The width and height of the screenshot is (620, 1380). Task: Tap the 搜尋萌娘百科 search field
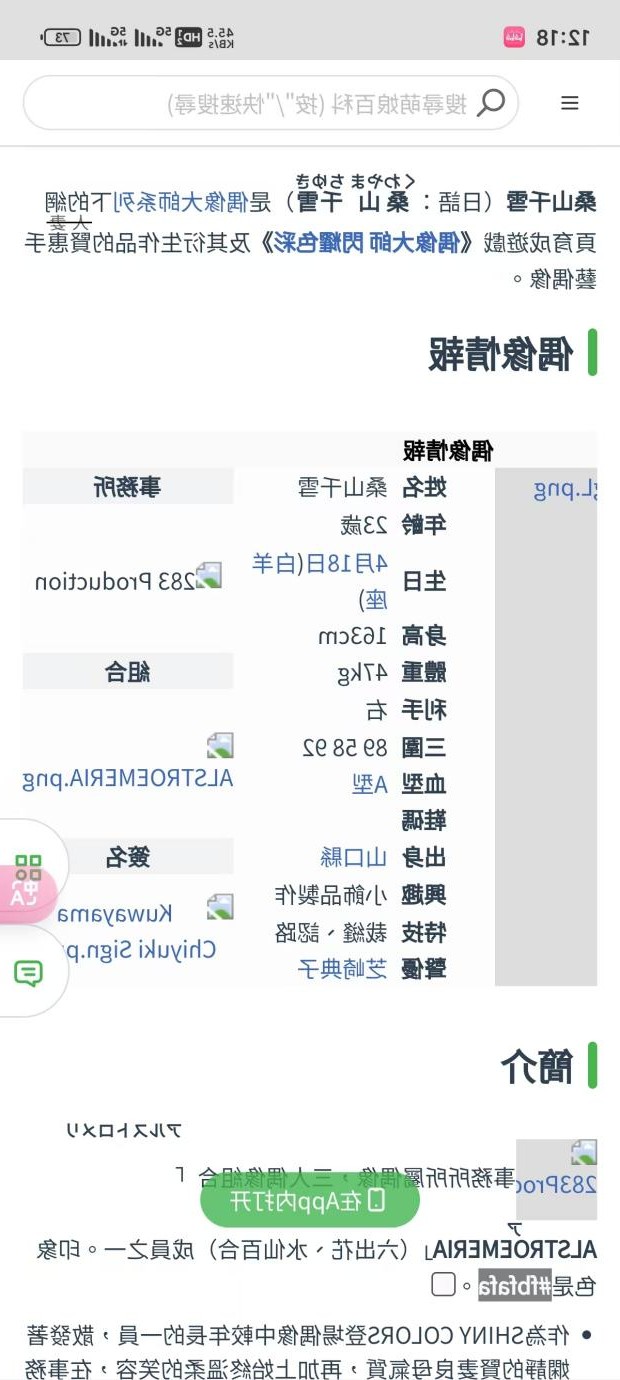pyautogui.click(x=300, y=103)
